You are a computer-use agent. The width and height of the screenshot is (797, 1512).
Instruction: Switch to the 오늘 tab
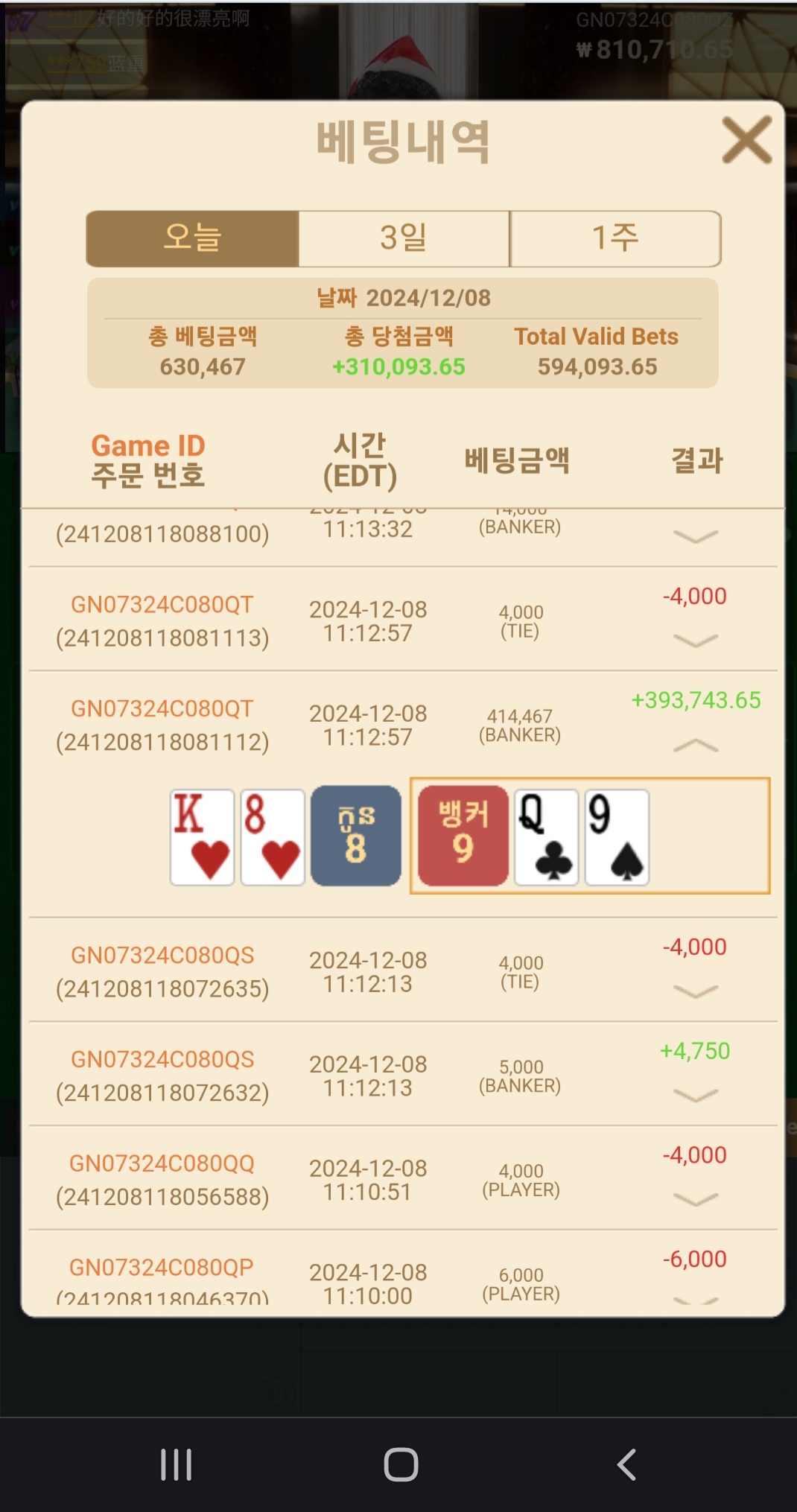[x=192, y=238]
